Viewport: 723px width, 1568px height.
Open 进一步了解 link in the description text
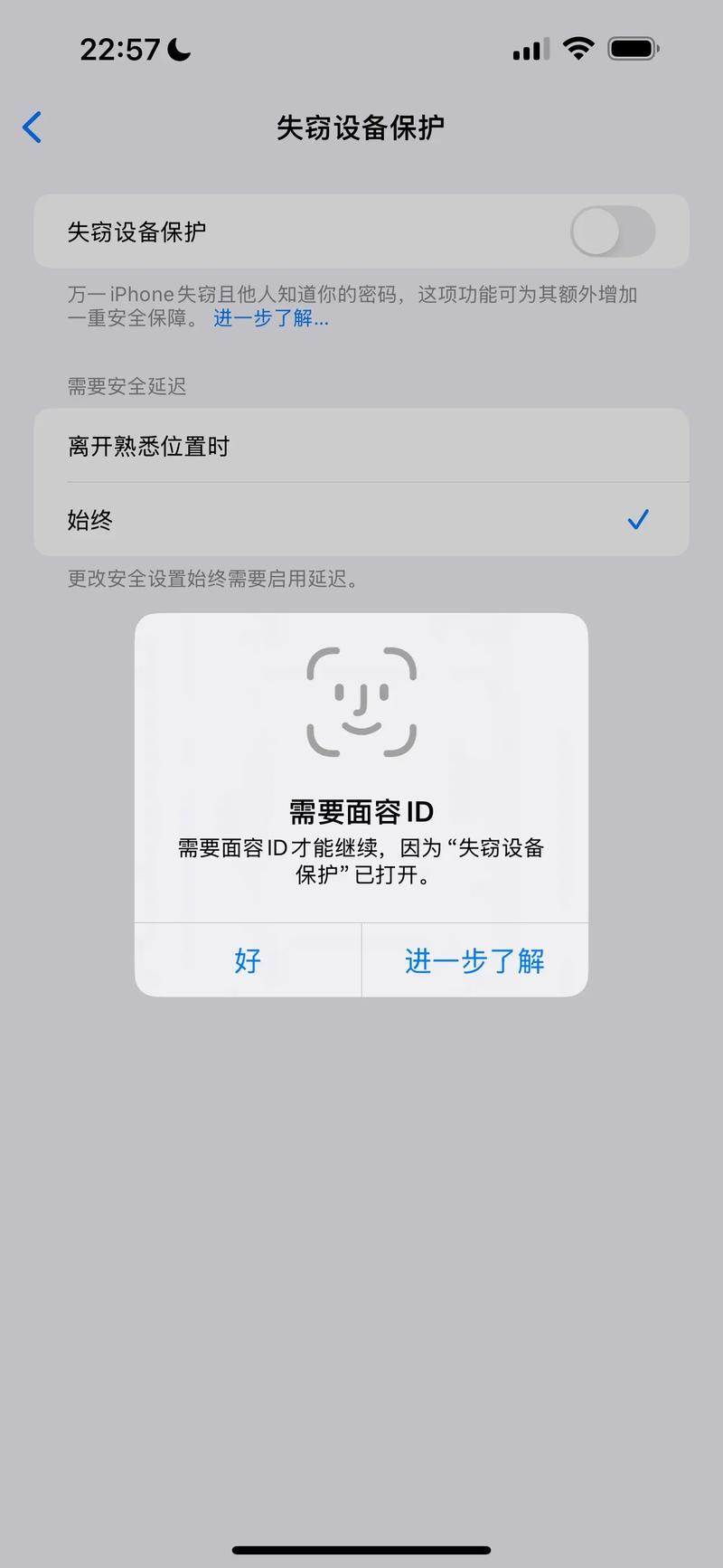point(269,320)
